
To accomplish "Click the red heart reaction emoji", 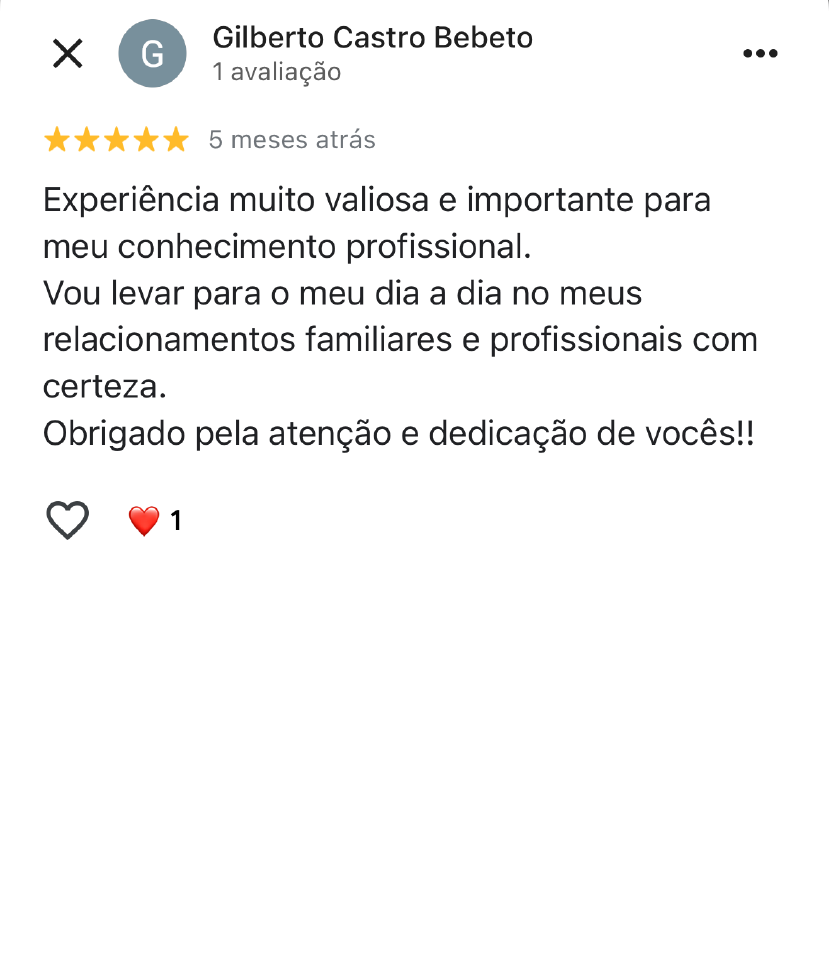I will pyautogui.click(x=142, y=519).
